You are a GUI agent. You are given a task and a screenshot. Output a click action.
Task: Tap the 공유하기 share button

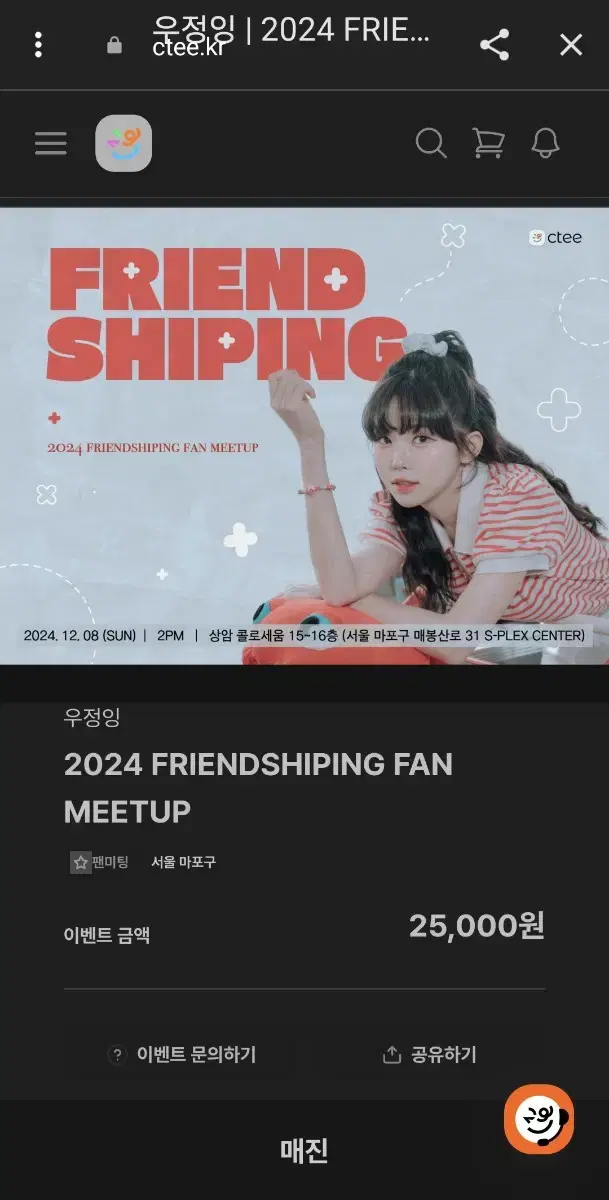point(430,1054)
